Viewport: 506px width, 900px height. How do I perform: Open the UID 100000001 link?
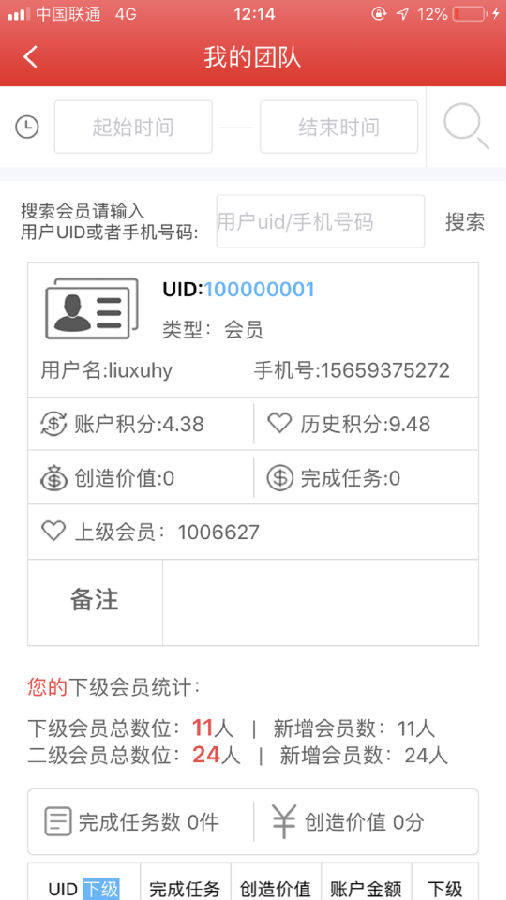[x=259, y=289]
